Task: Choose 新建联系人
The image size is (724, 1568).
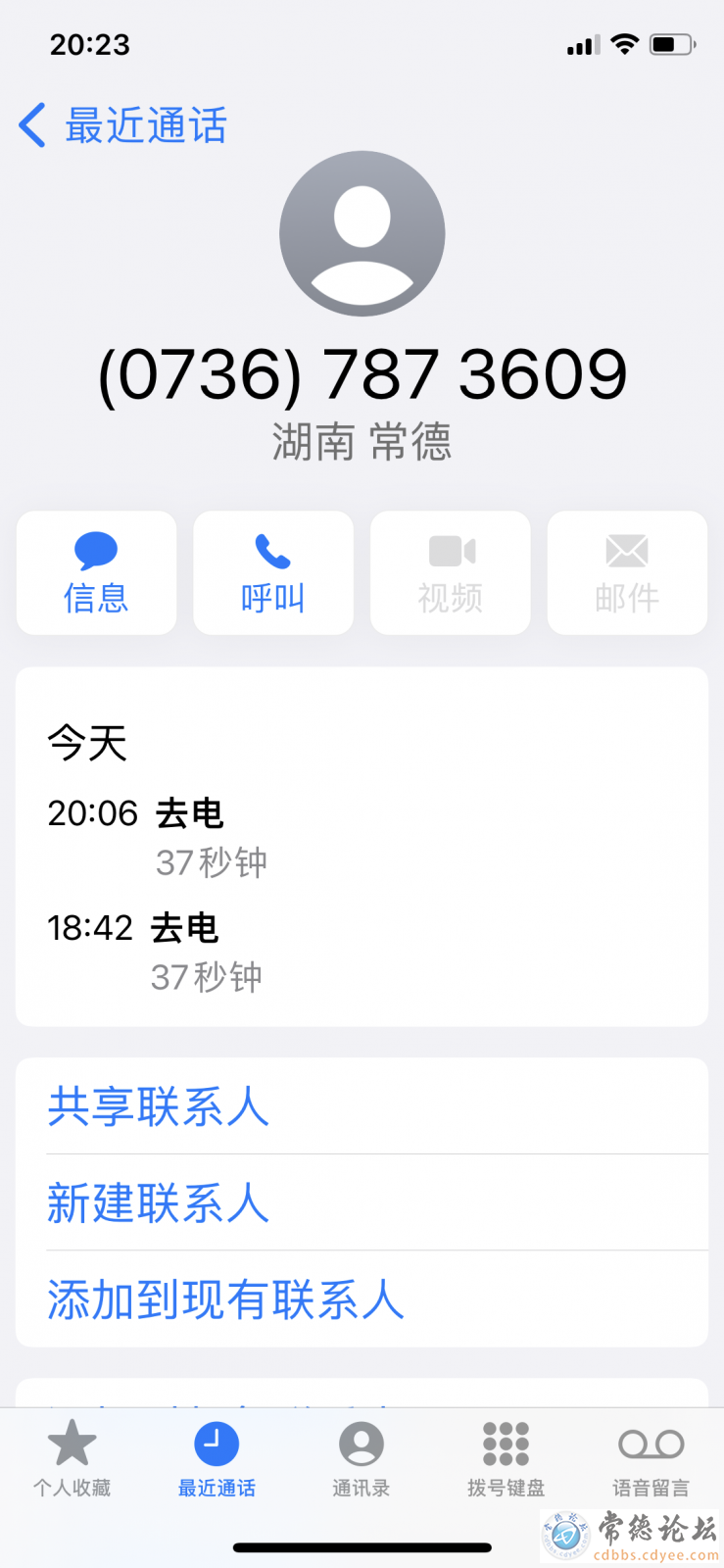Action: 362,1202
